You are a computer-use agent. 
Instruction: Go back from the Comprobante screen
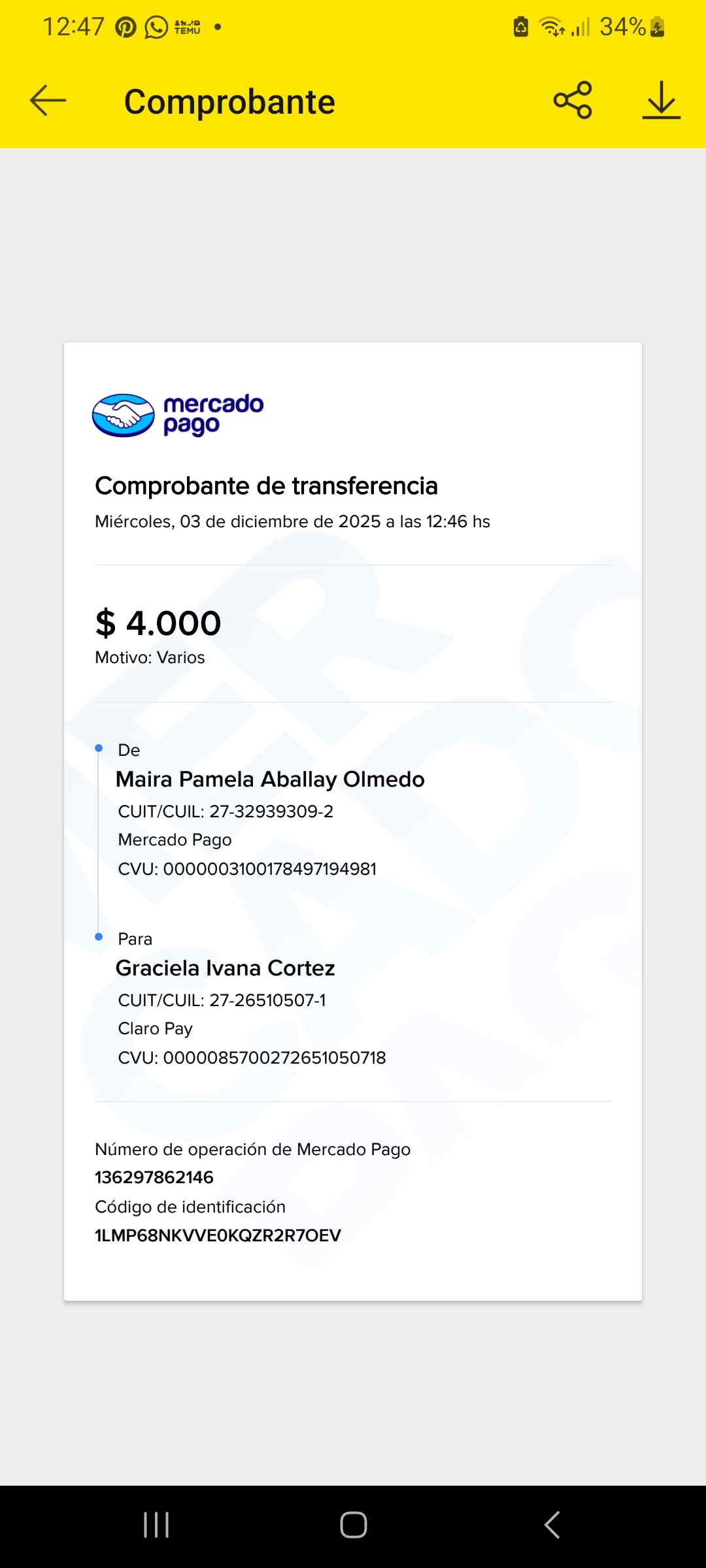(48, 101)
